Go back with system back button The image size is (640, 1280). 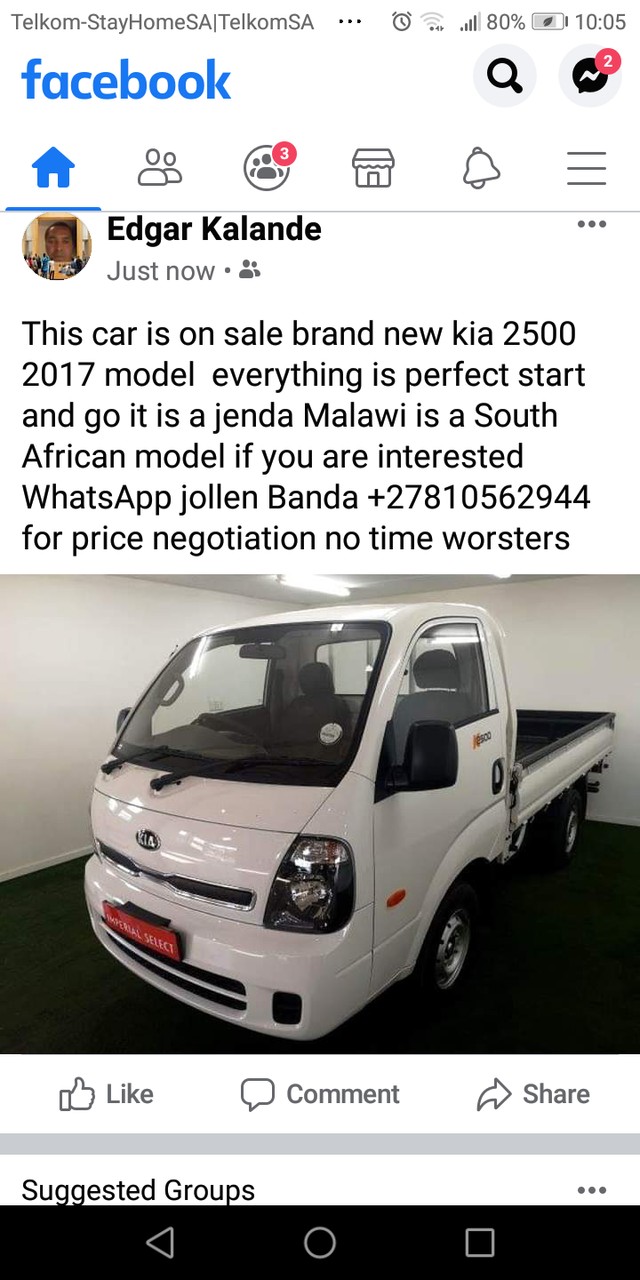coord(160,1243)
